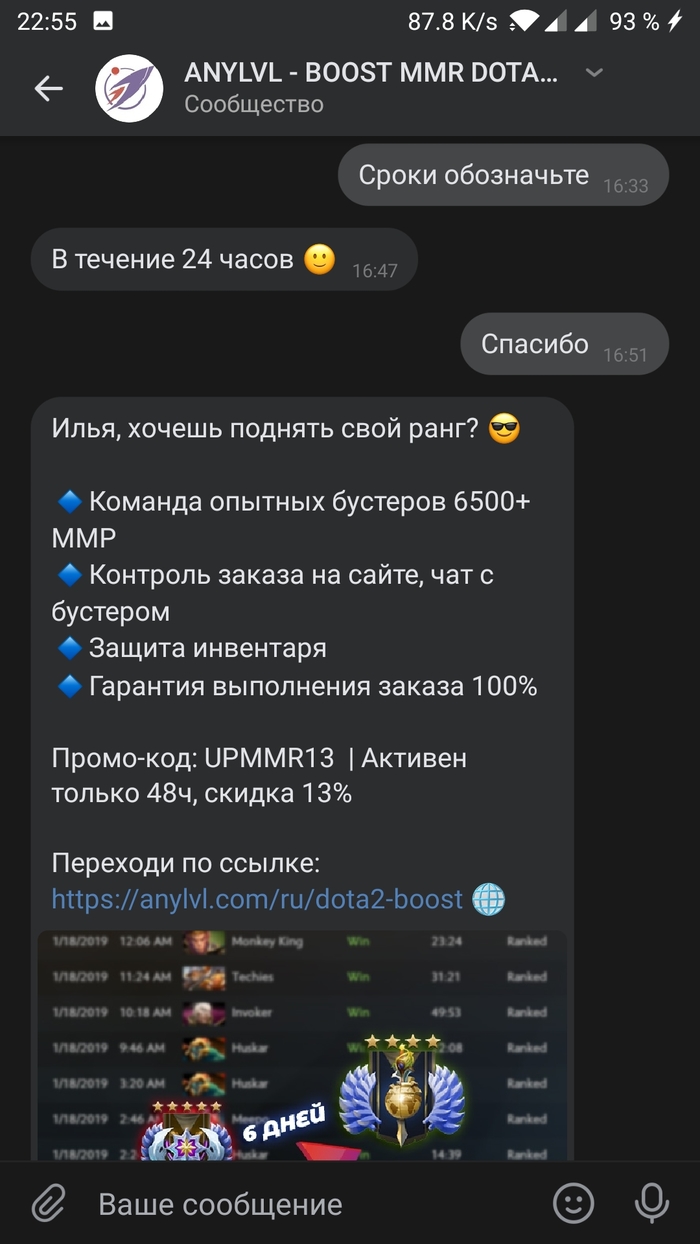Start voice message with microphone
Screen dimensions: 700x1244
[x=652, y=1204]
